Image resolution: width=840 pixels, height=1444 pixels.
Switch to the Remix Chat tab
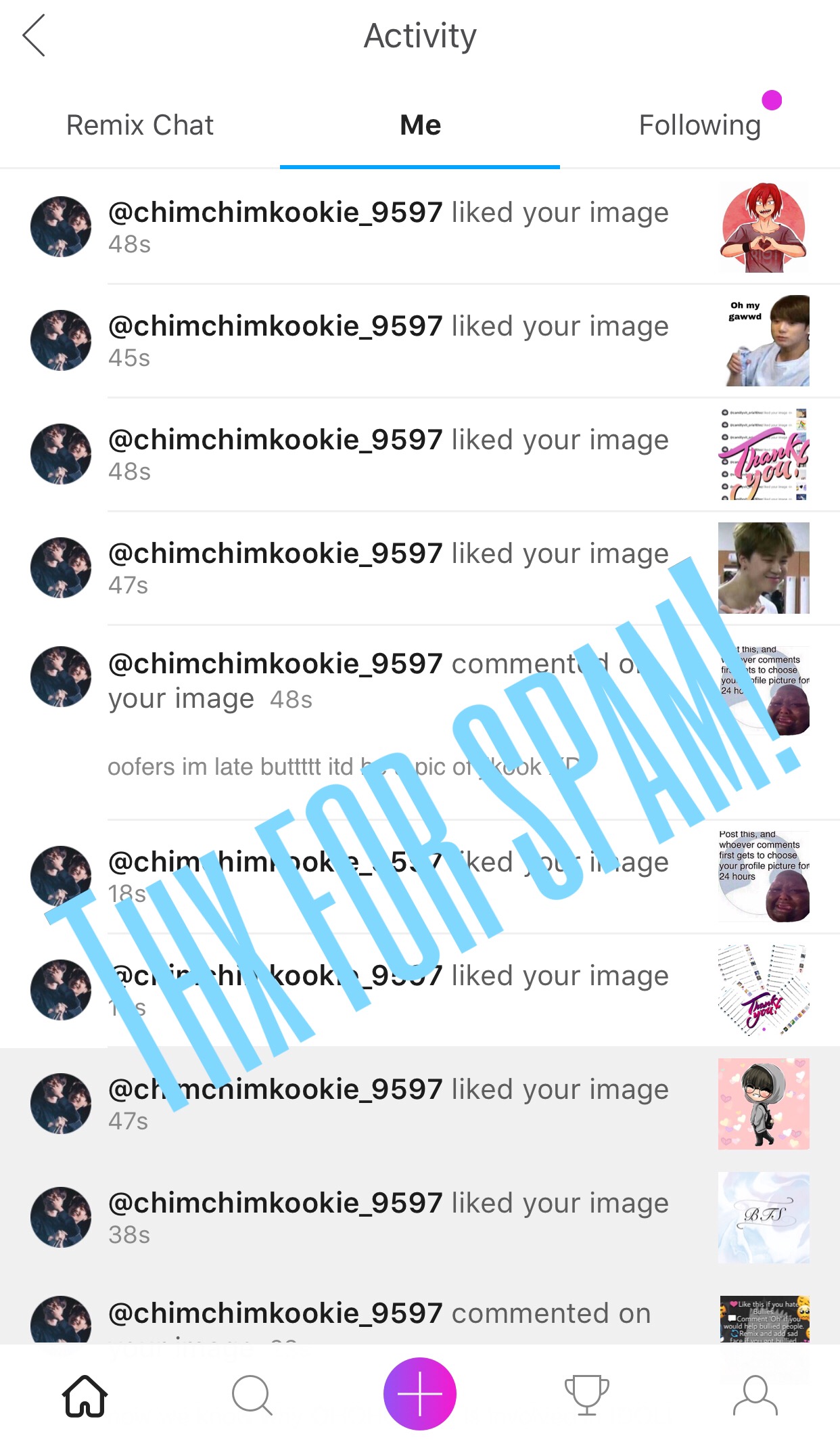pyautogui.click(x=140, y=125)
